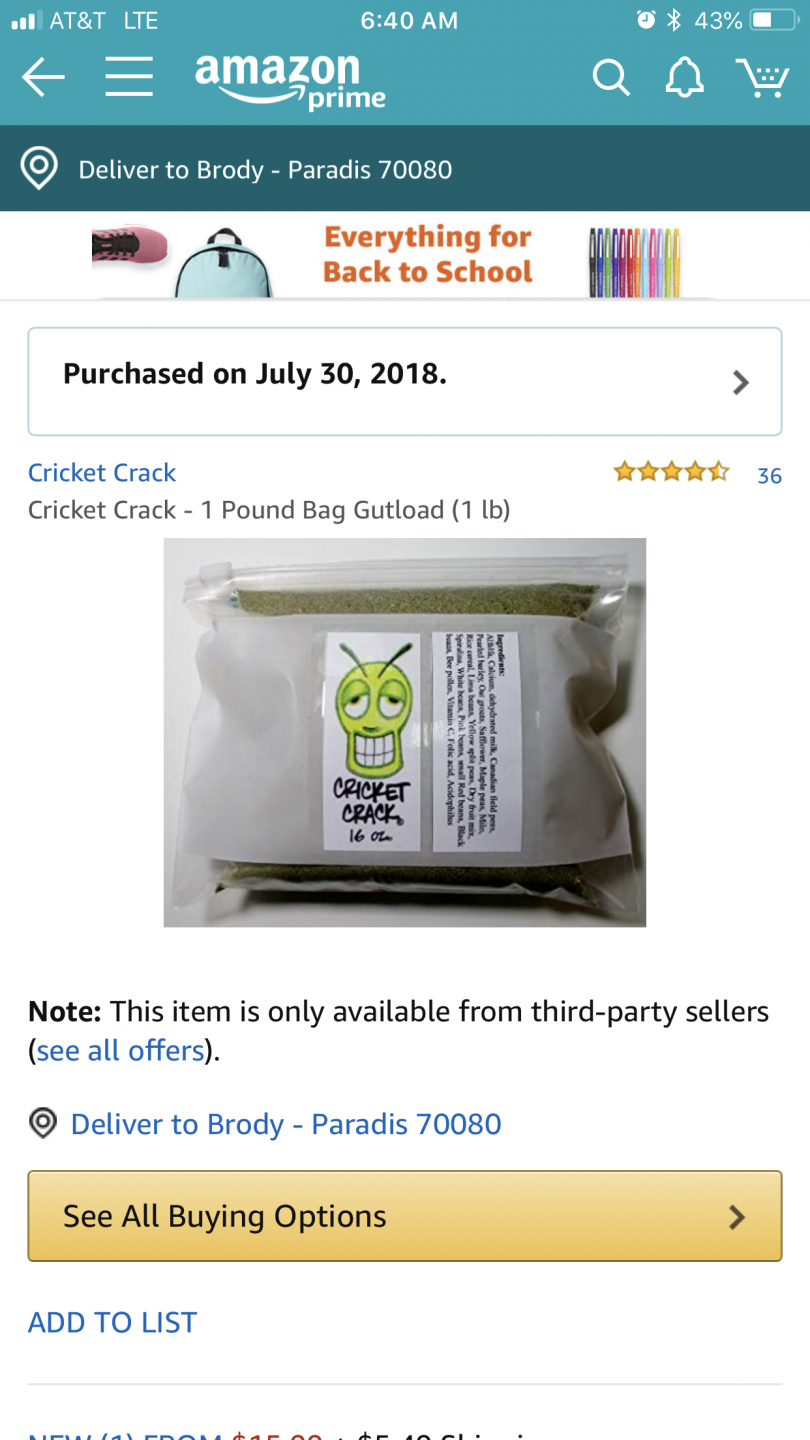
Task: Open the hamburger menu
Action: (129, 77)
